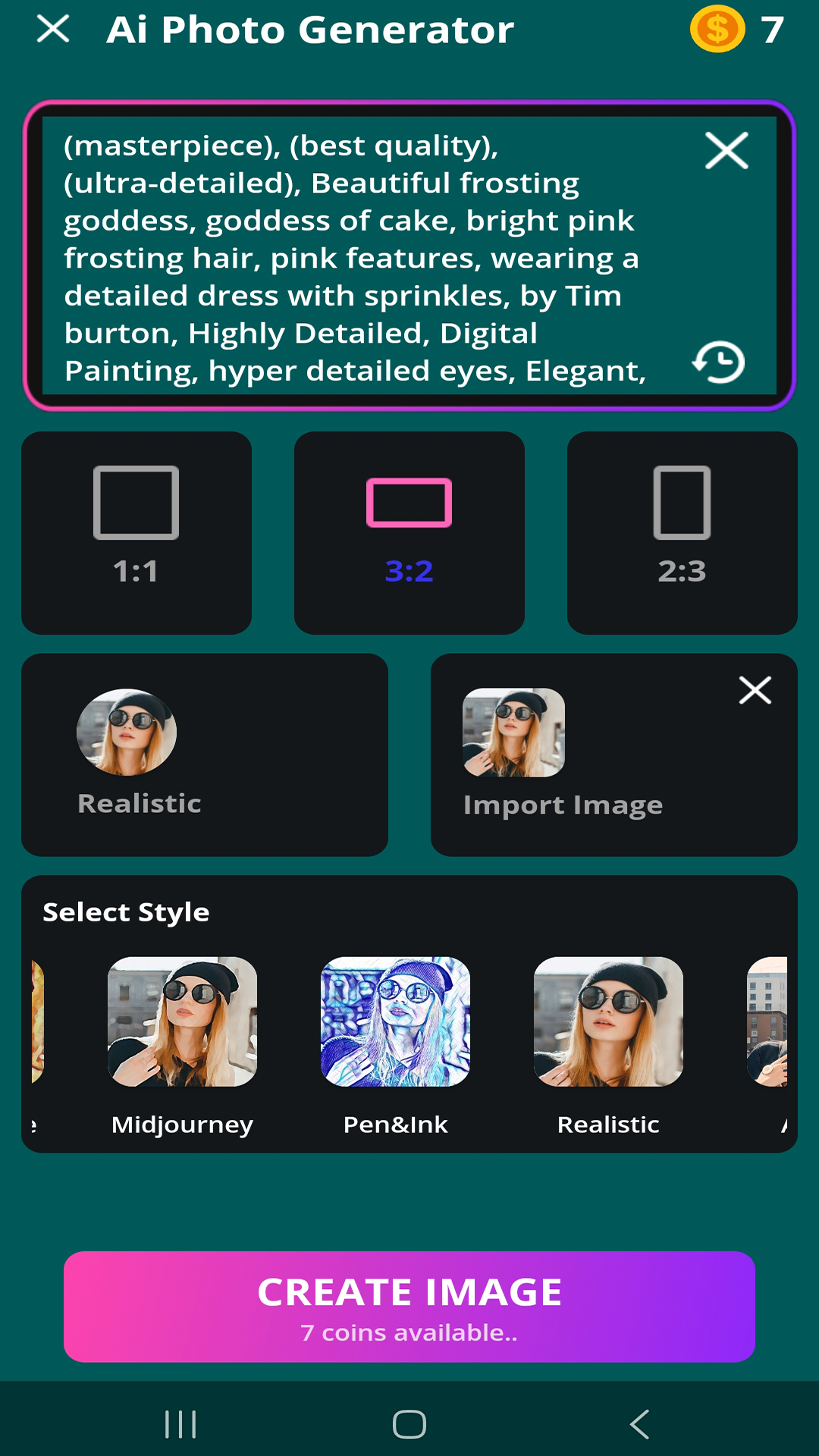819x1456 pixels.
Task: Select the 1:1 aspect ratio option
Action: point(136,532)
